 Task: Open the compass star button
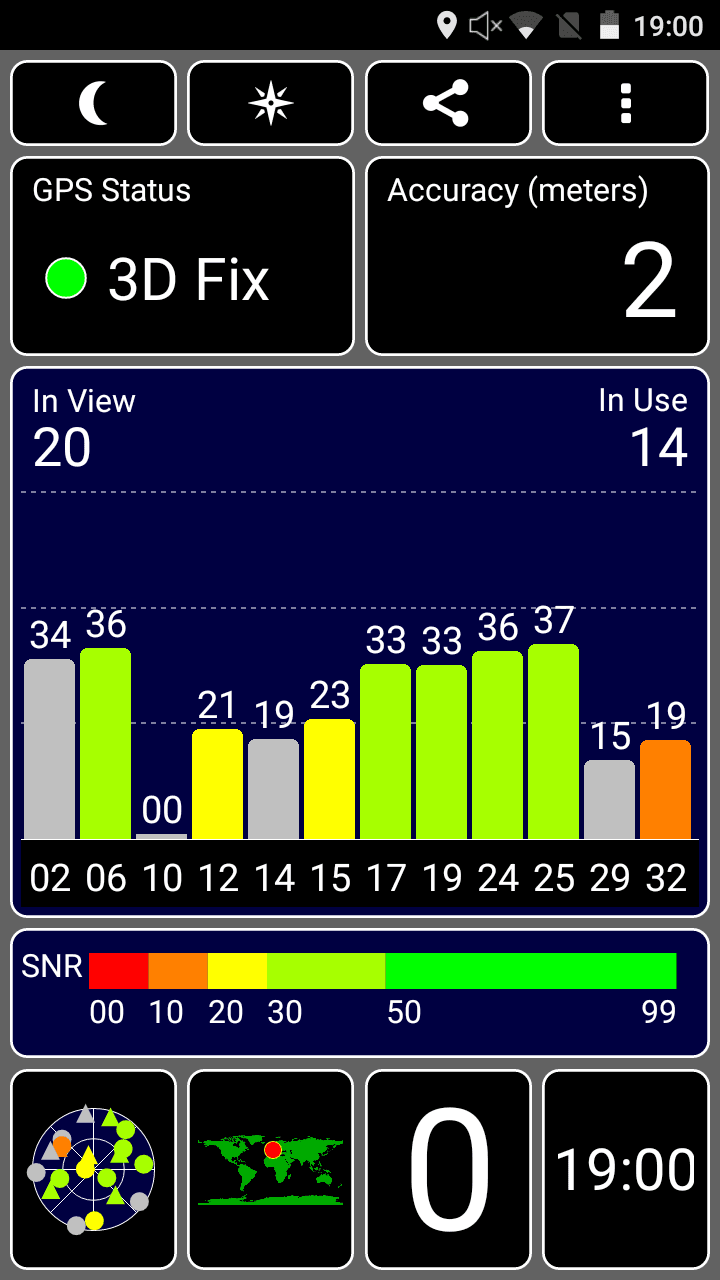click(x=271, y=103)
